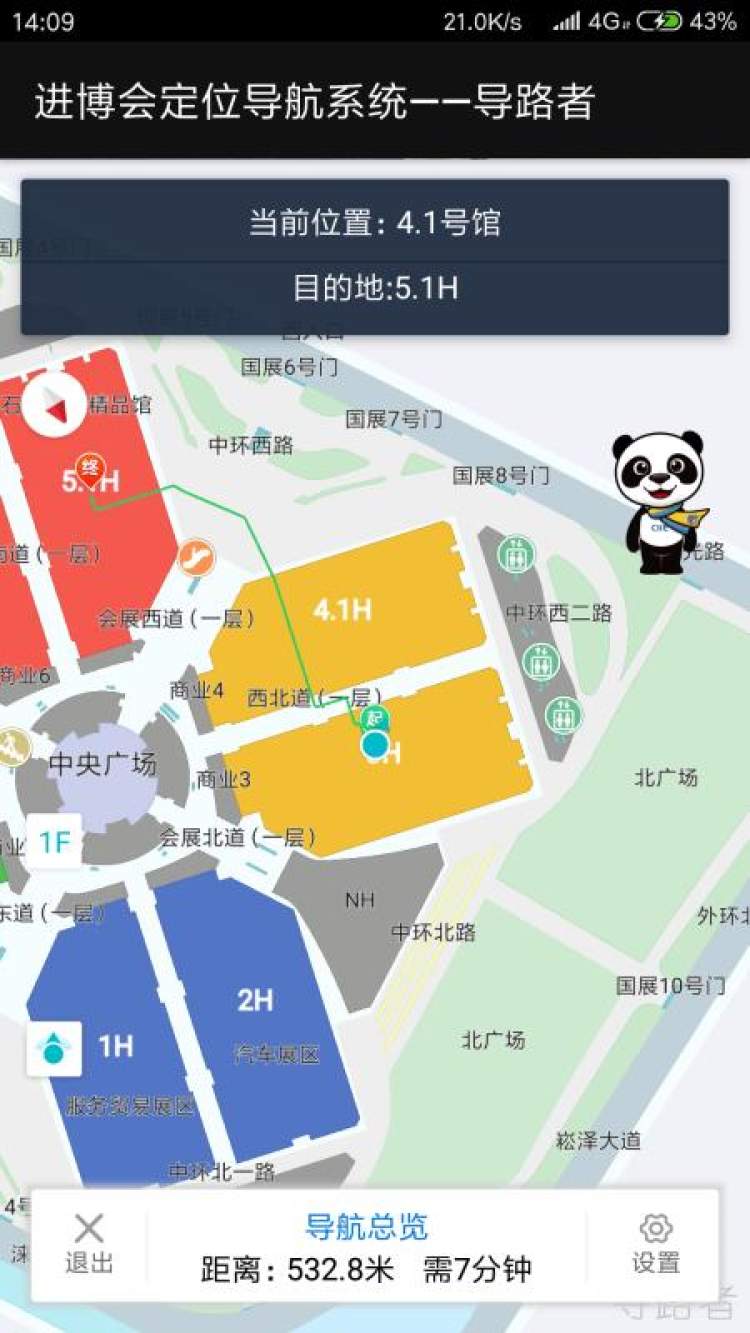Tap the start marker in hall 4.1
Screen dimensions: 750x1333
(376, 718)
